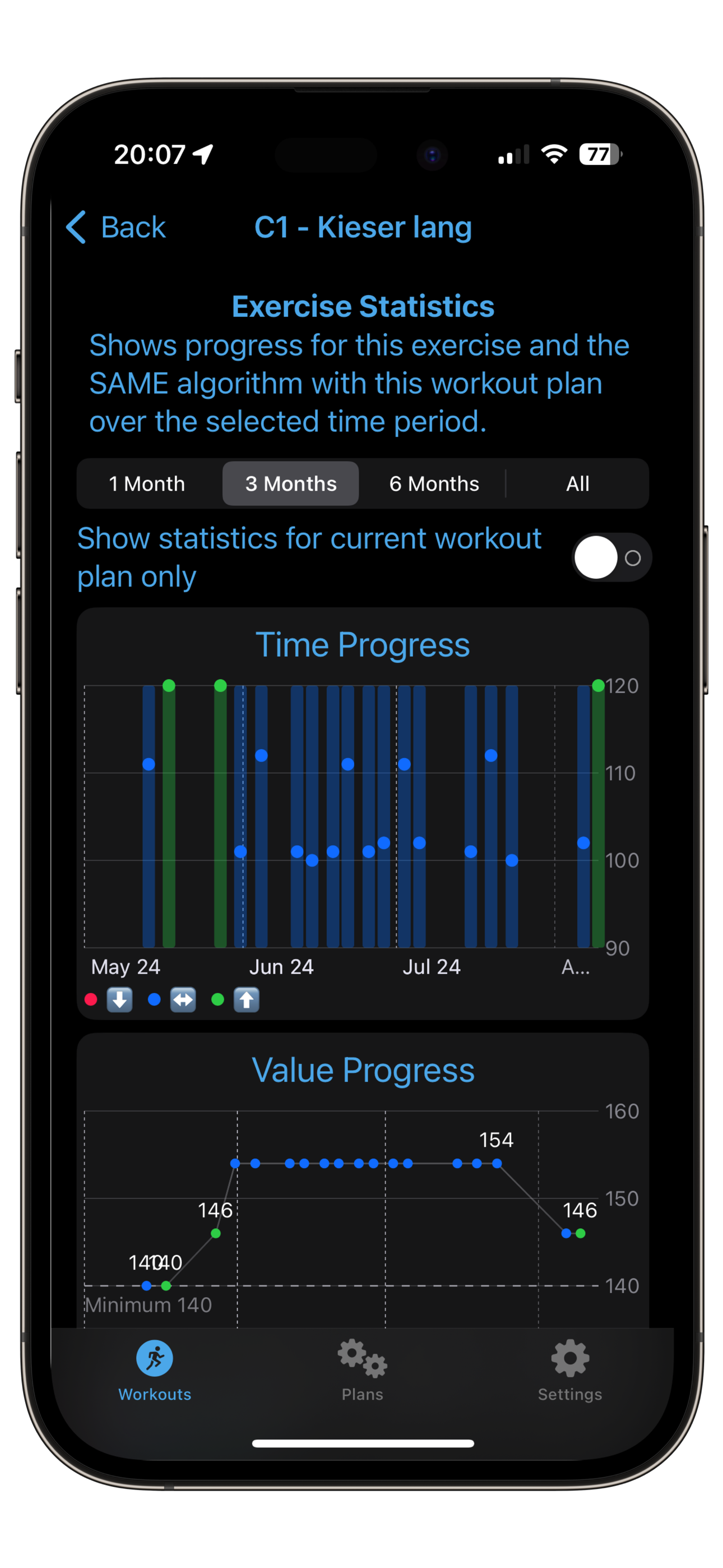Switch to the Plans tab
The height and width of the screenshot is (1568, 723).
click(362, 1370)
